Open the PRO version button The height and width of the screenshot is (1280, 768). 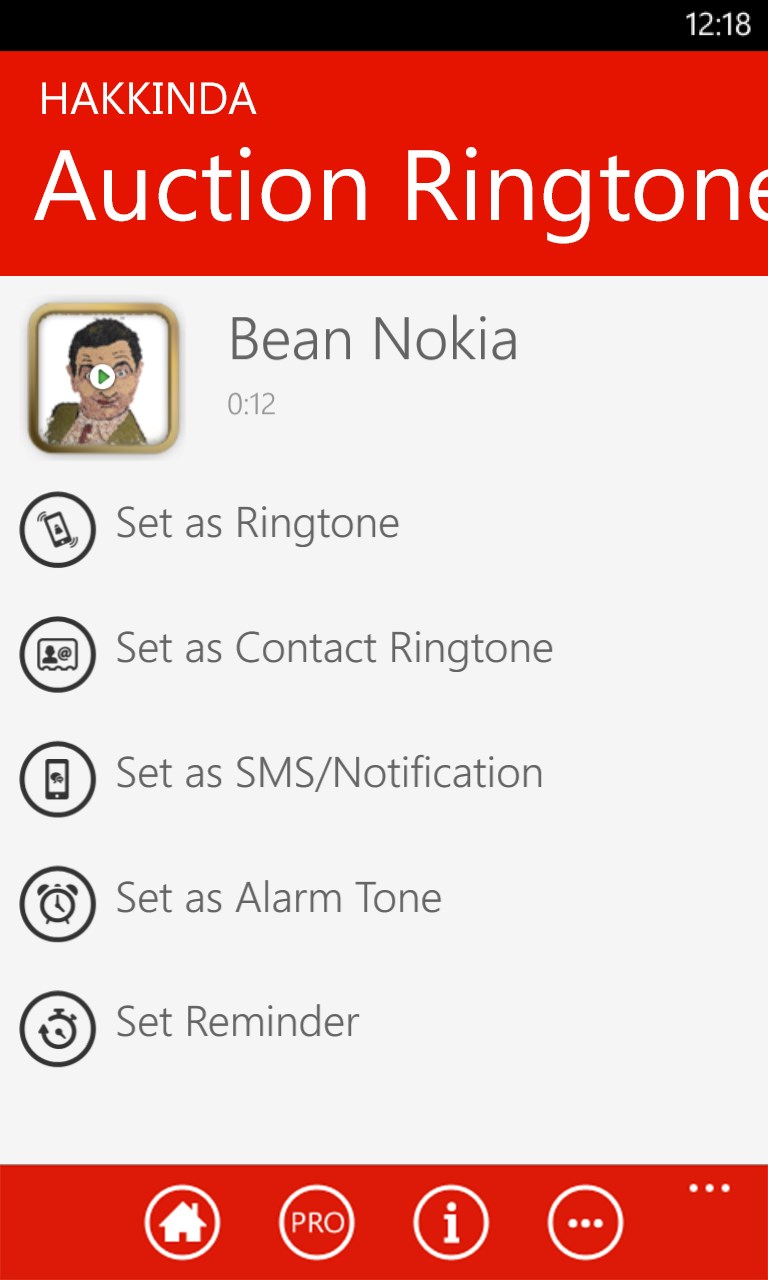(317, 1222)
